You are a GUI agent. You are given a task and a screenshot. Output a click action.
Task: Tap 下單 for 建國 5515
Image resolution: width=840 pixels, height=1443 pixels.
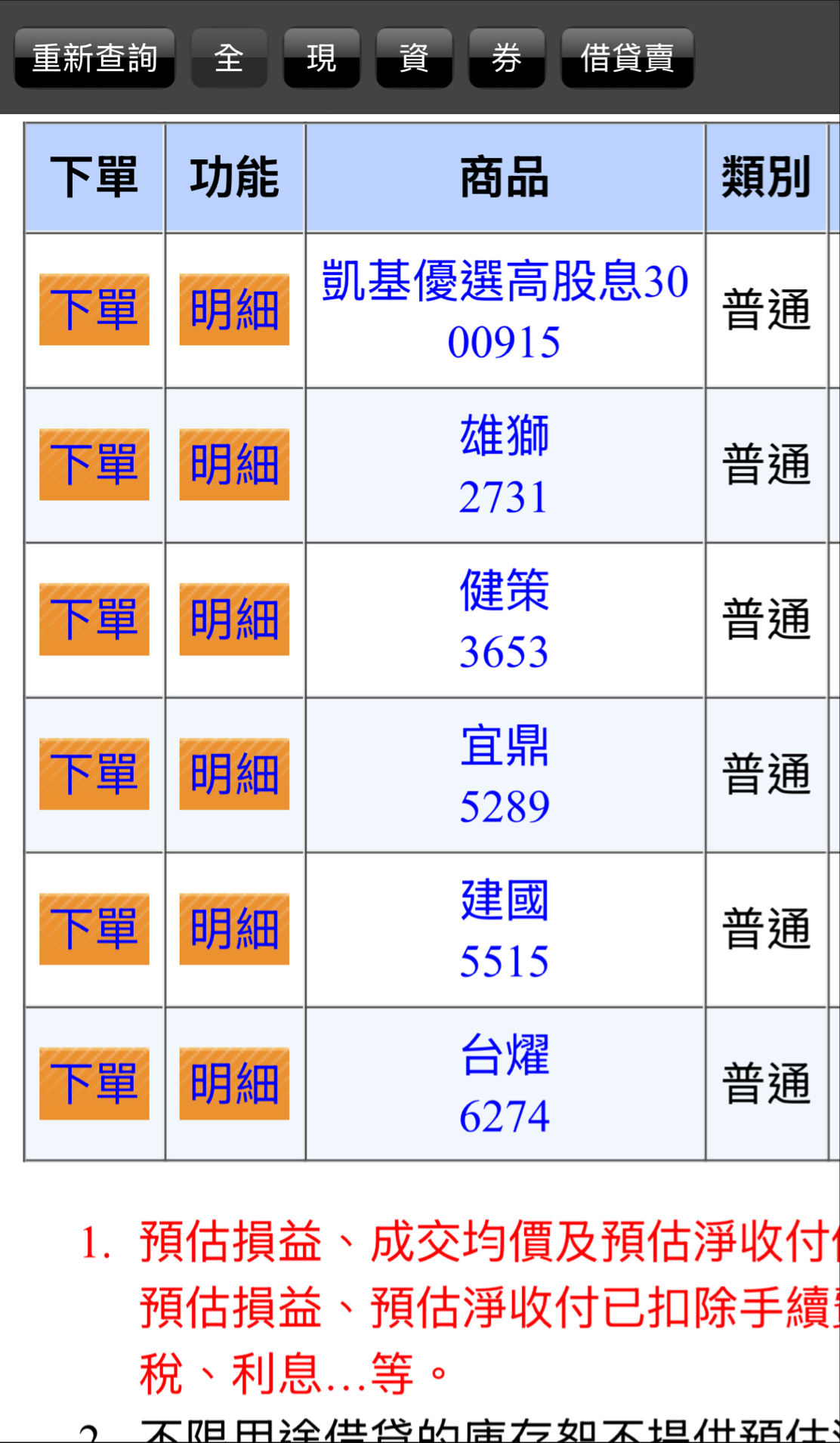(x=94, y=929)
